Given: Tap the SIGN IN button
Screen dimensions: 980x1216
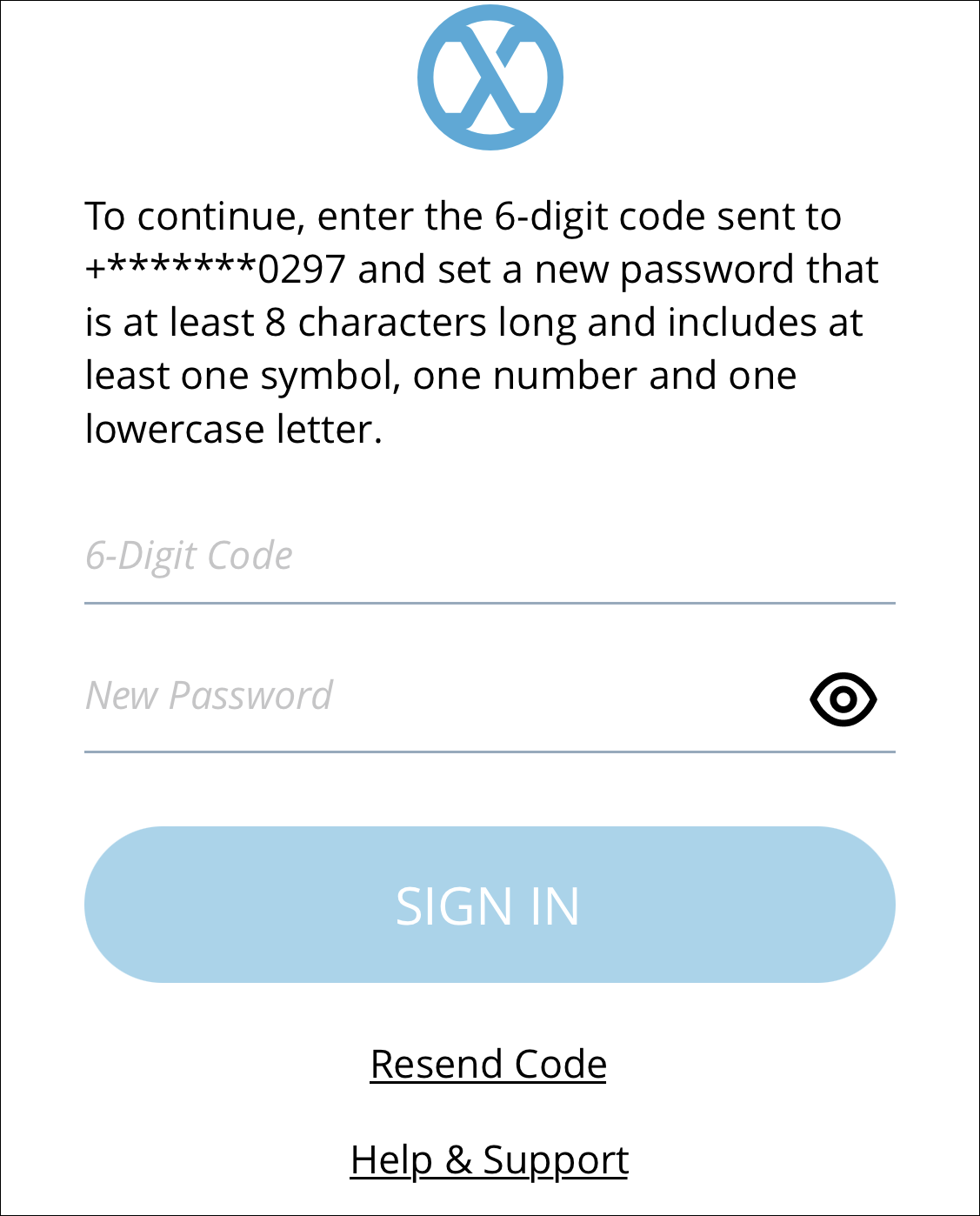Looking at the screenshot, I should point(490,905).
